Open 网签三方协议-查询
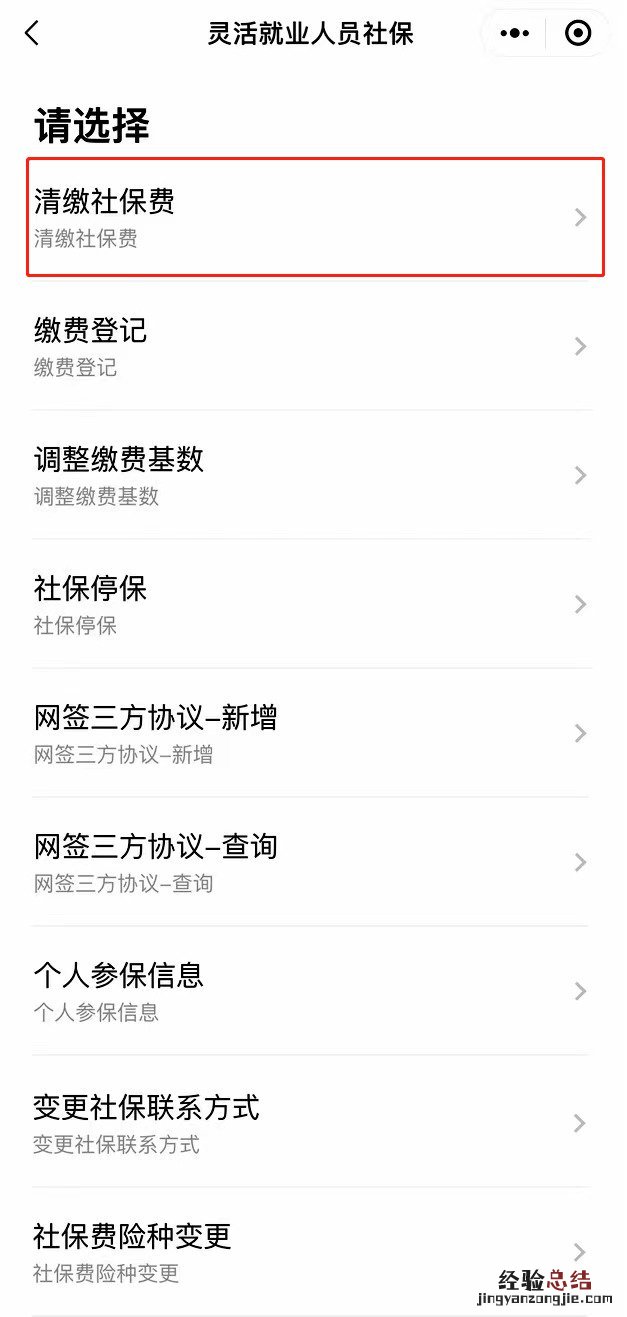Viewport: 627px width, 1317px height. (312, 862)
